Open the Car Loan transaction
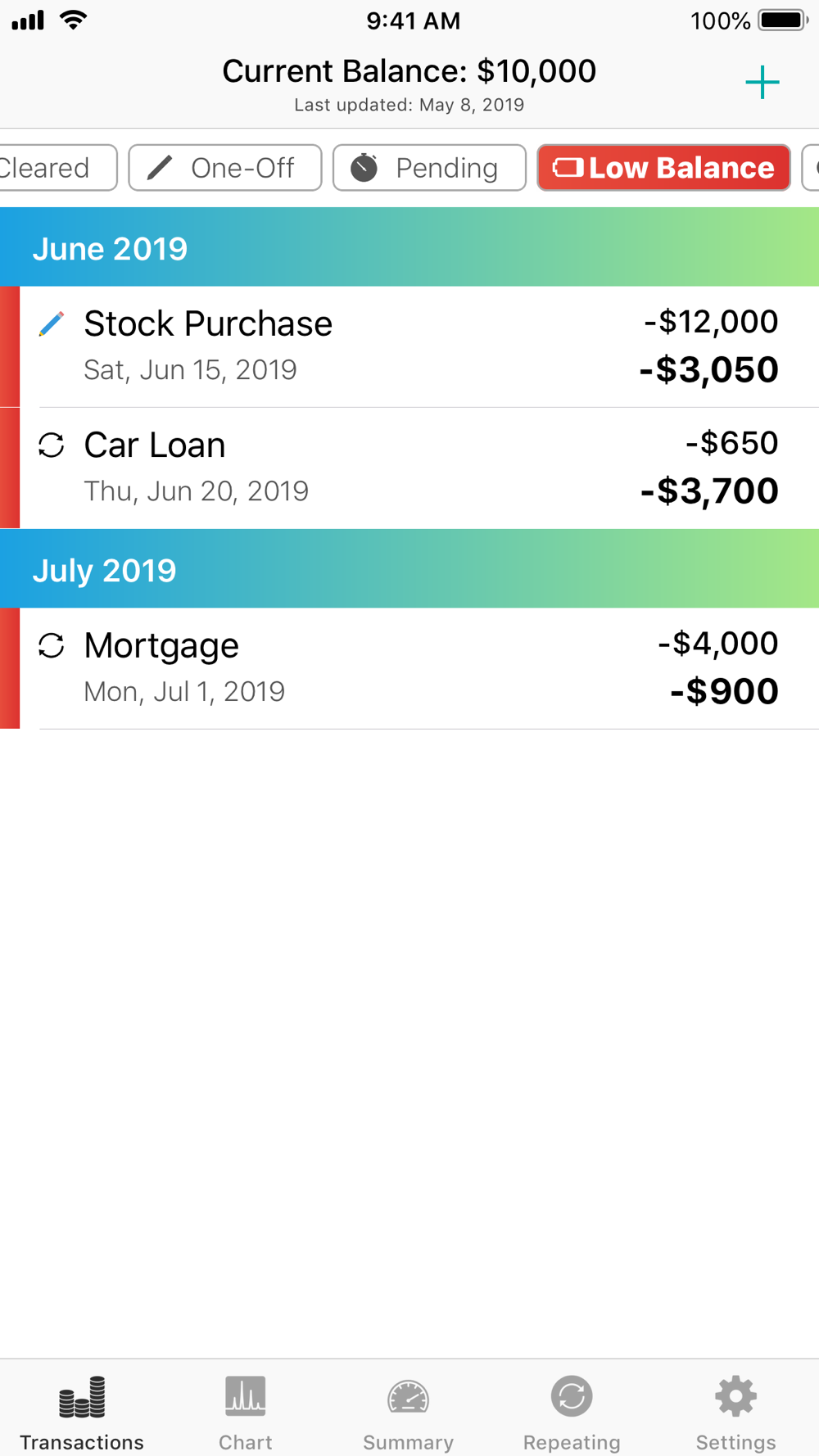Viewport: 819px width, 1456px height. pos(409,468)
